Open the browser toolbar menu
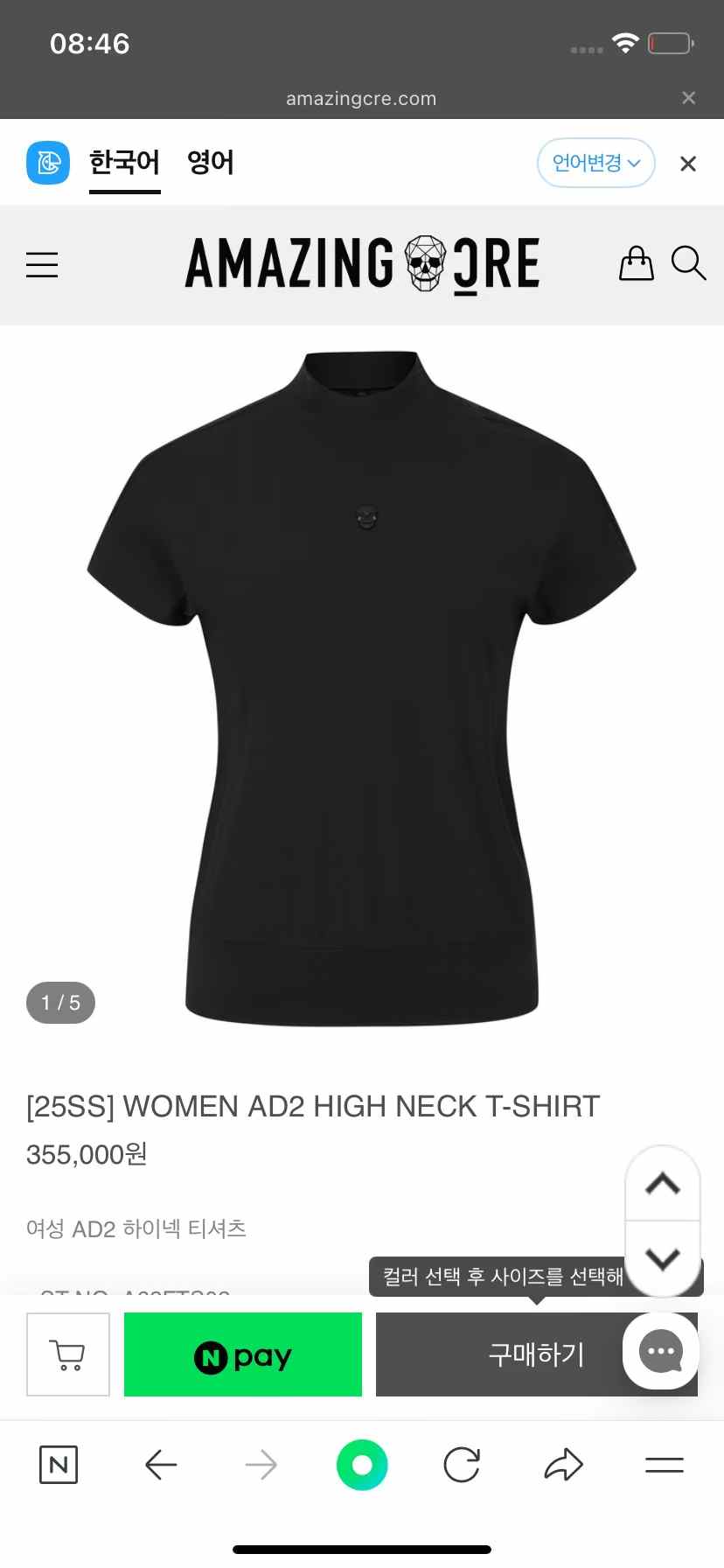Screen dimensions: 724x1568 (x=665, y=1465)
